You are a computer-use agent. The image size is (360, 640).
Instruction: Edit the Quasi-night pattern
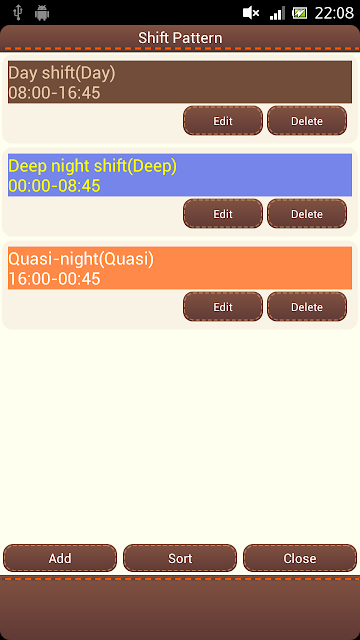[x=223, y=307]
